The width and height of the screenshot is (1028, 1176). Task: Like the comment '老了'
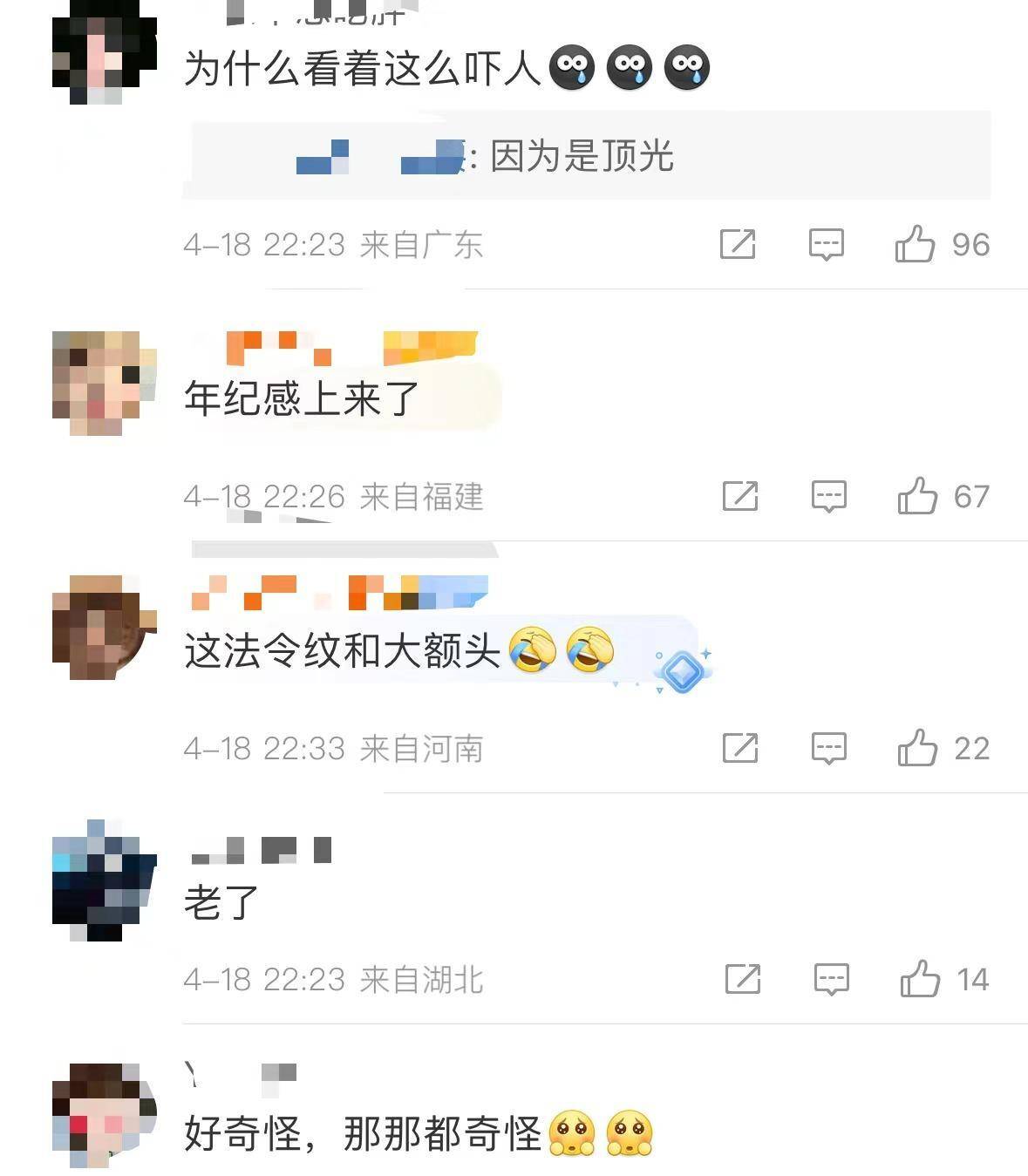coord(920,979)
